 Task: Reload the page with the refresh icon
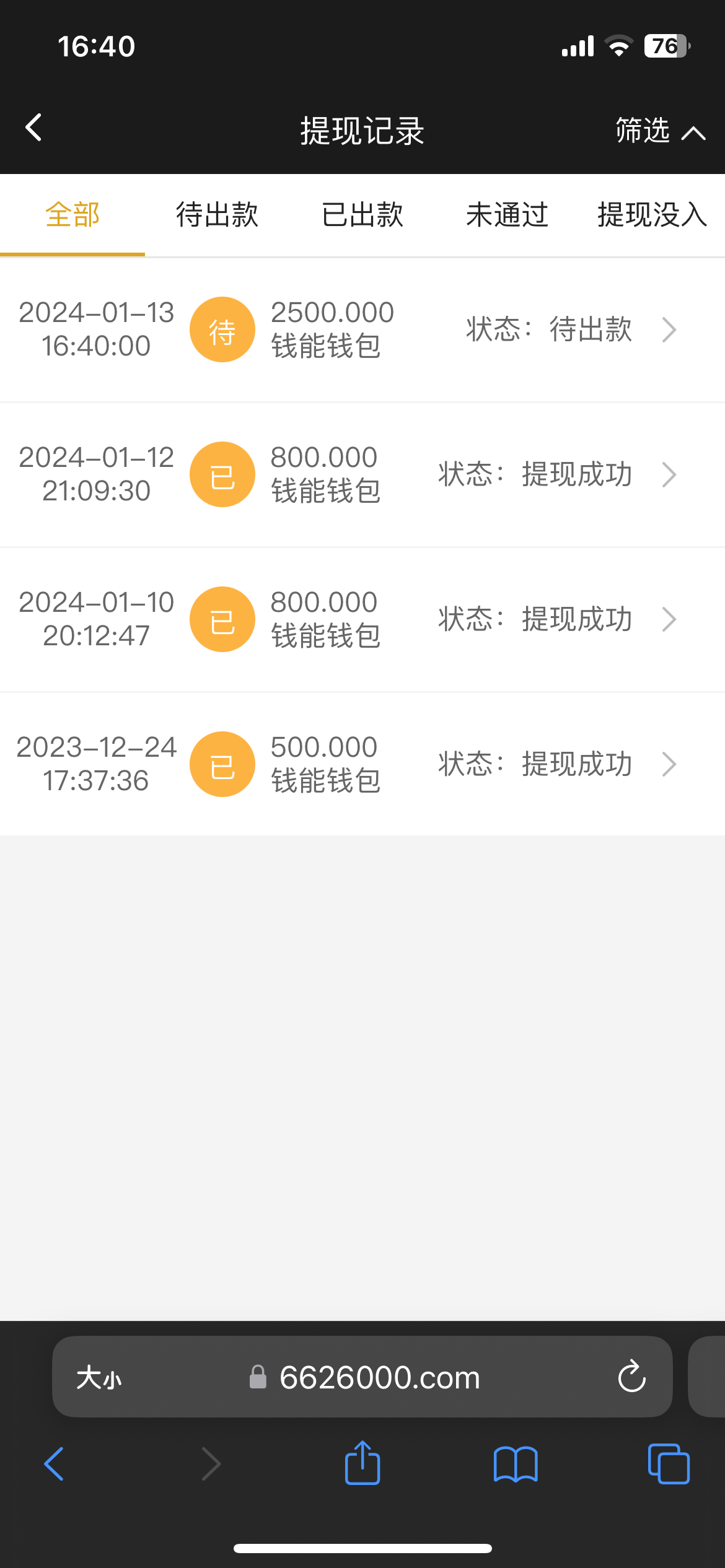coord(631,1377)
